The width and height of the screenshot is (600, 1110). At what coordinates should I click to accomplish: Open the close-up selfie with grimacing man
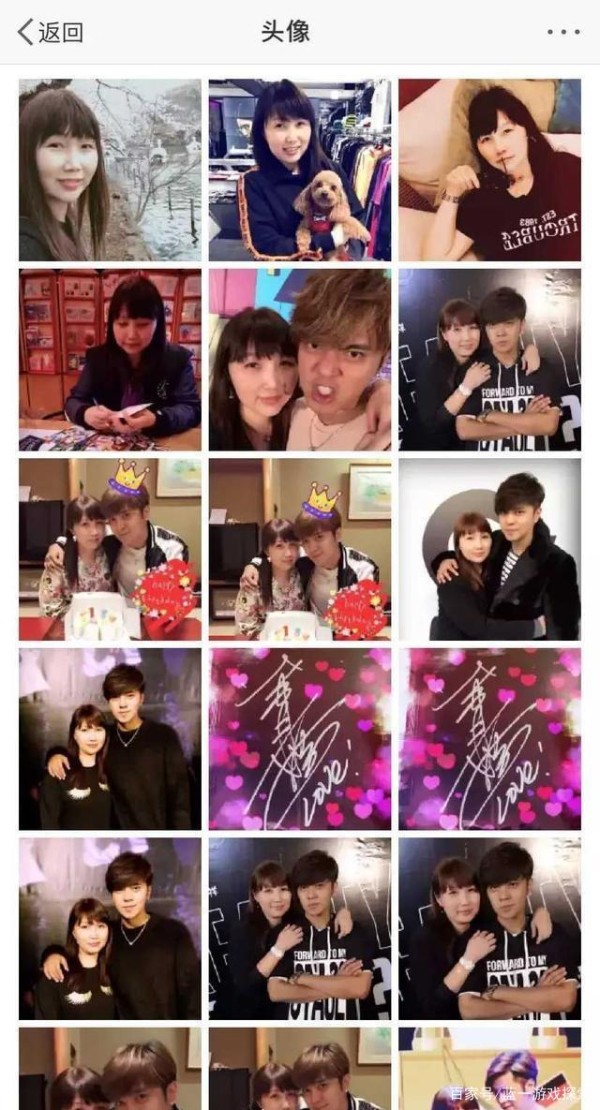[x=299, y=360]
